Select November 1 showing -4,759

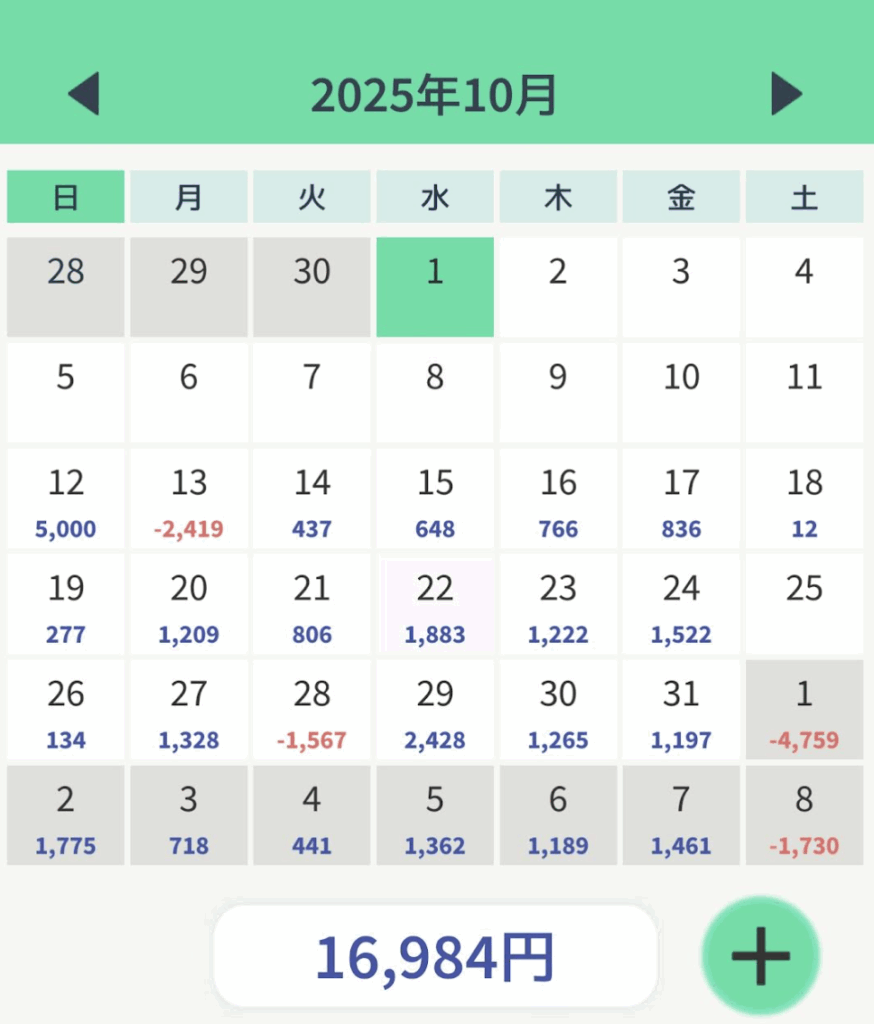point(804,710)
